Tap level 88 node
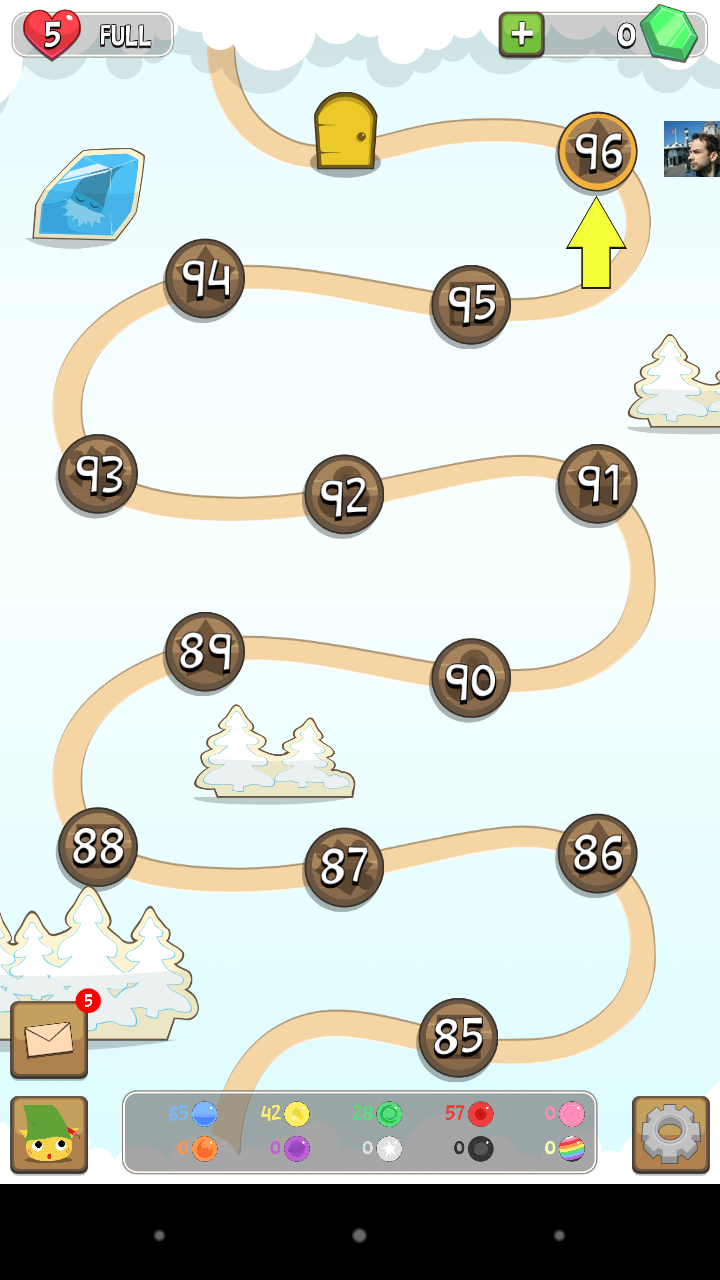This screenshot has width=720, height=1280. click(x=98, y=847)
